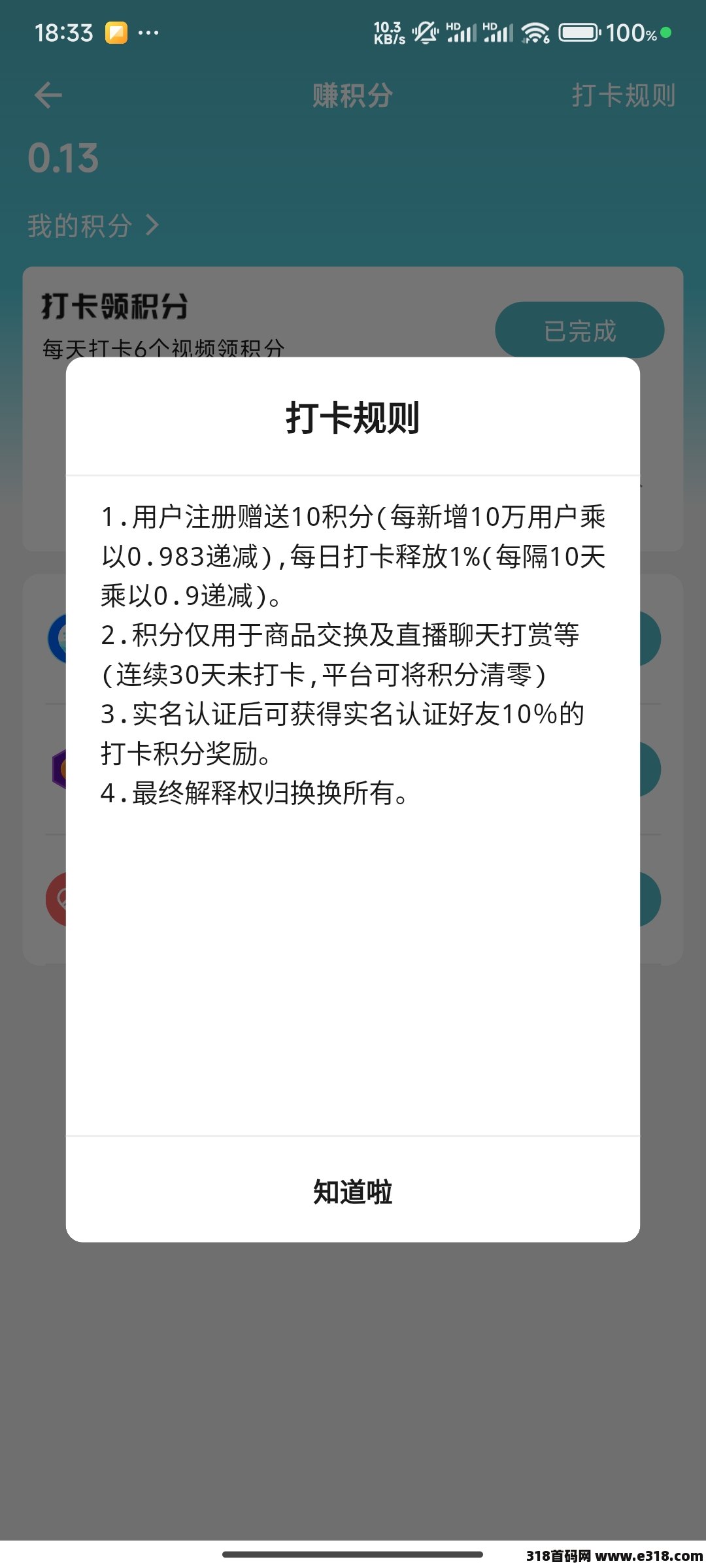
Task: Open 我的积分 details
Action: pos(93,226)
